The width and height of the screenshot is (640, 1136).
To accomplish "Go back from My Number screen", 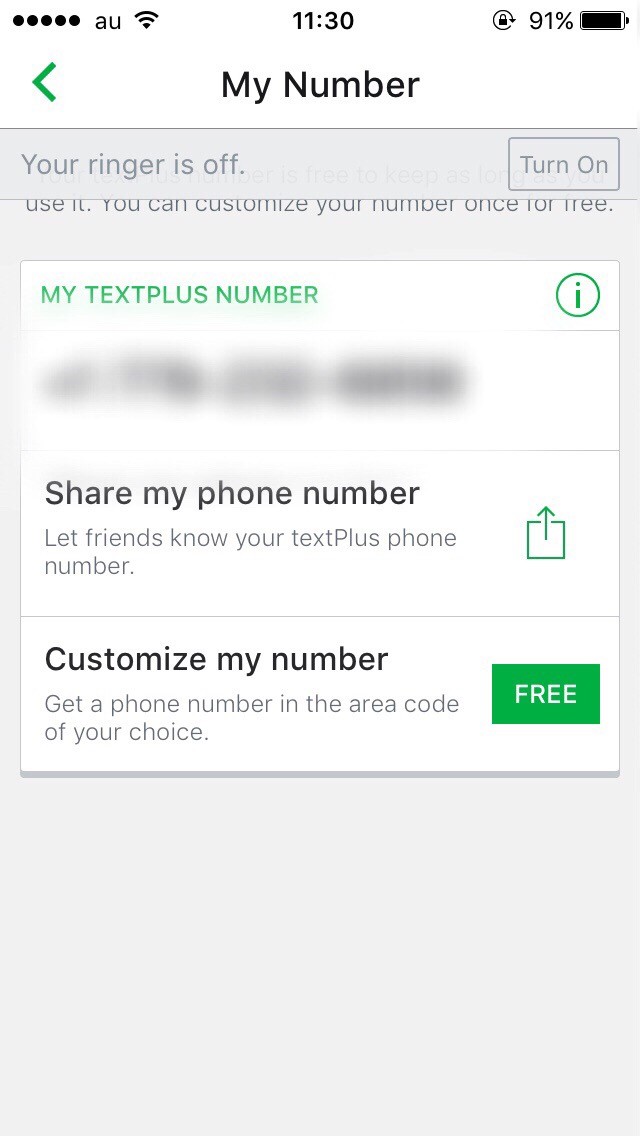I will [x=44, y=83].
